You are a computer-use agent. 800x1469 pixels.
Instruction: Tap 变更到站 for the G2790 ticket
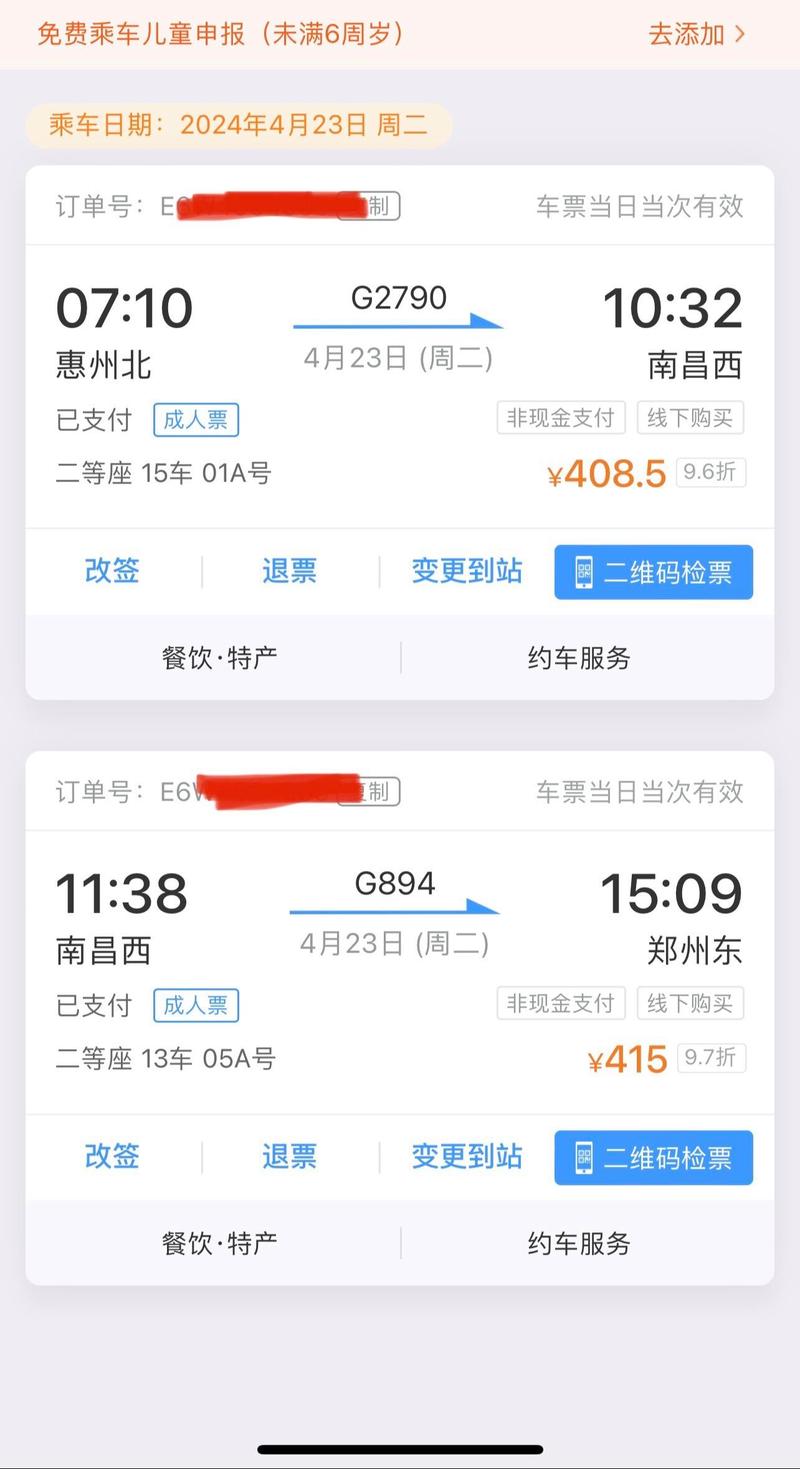[x=467, y=571]
